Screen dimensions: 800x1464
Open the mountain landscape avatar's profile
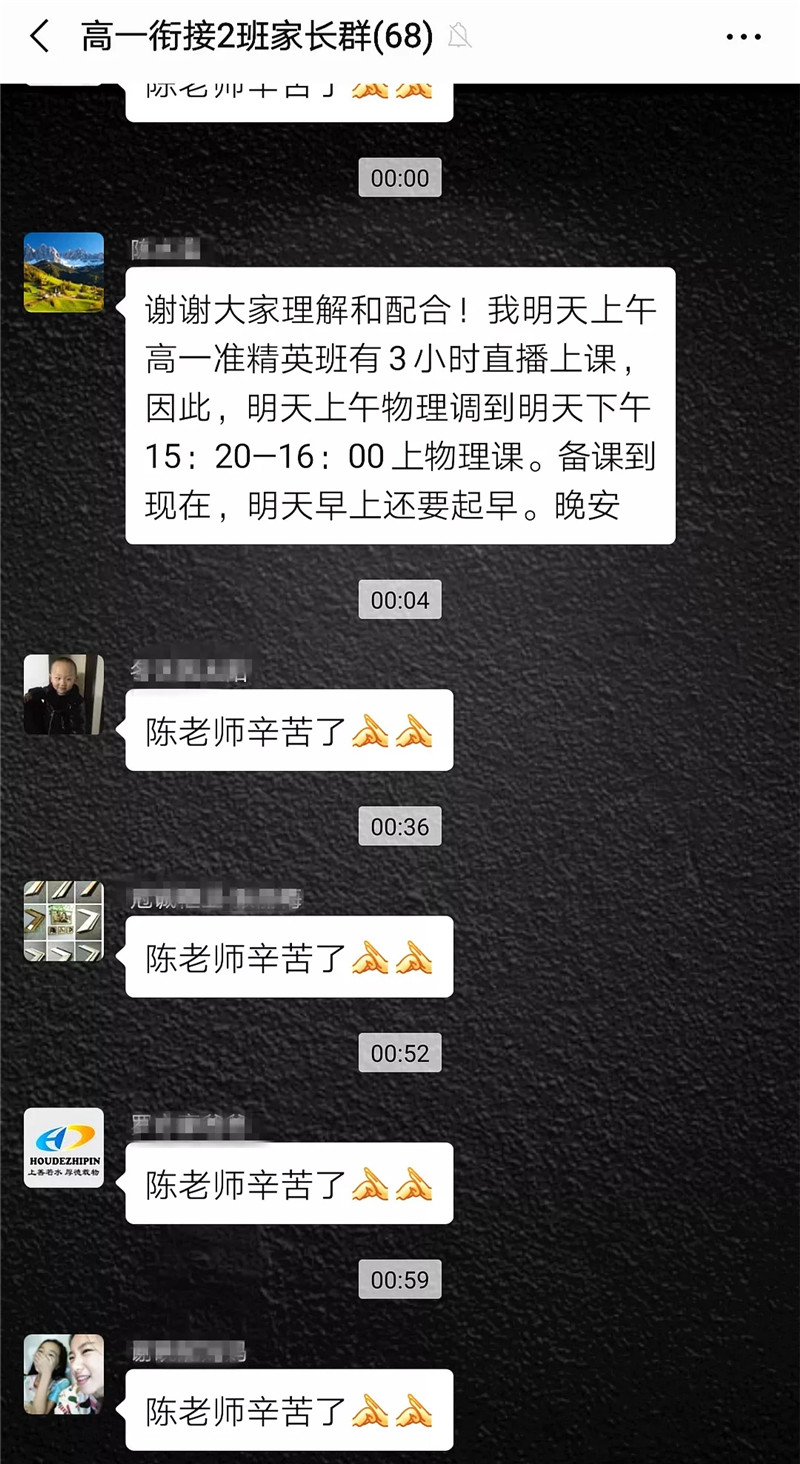(64, 273)
